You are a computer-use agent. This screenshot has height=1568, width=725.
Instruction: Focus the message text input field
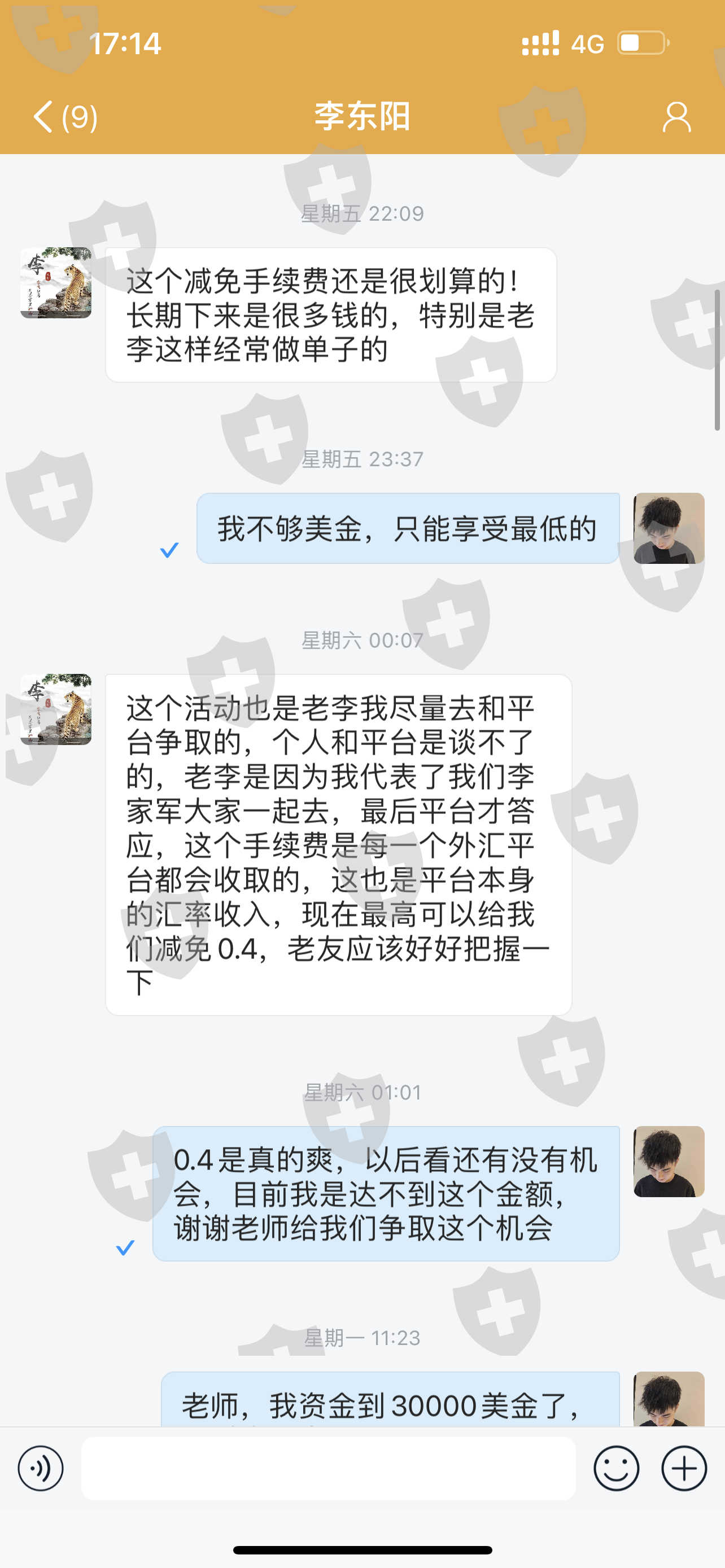(x=328, y=1468)
